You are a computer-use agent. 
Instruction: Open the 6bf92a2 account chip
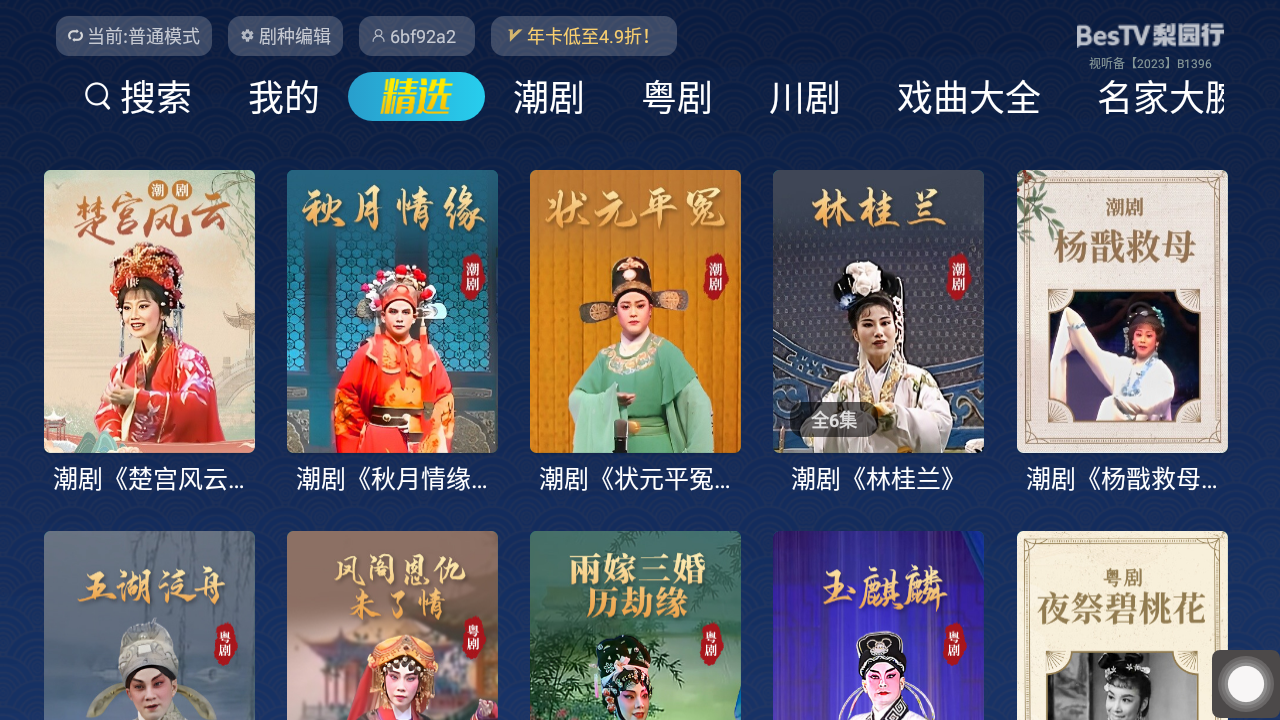tap(416, 36)
